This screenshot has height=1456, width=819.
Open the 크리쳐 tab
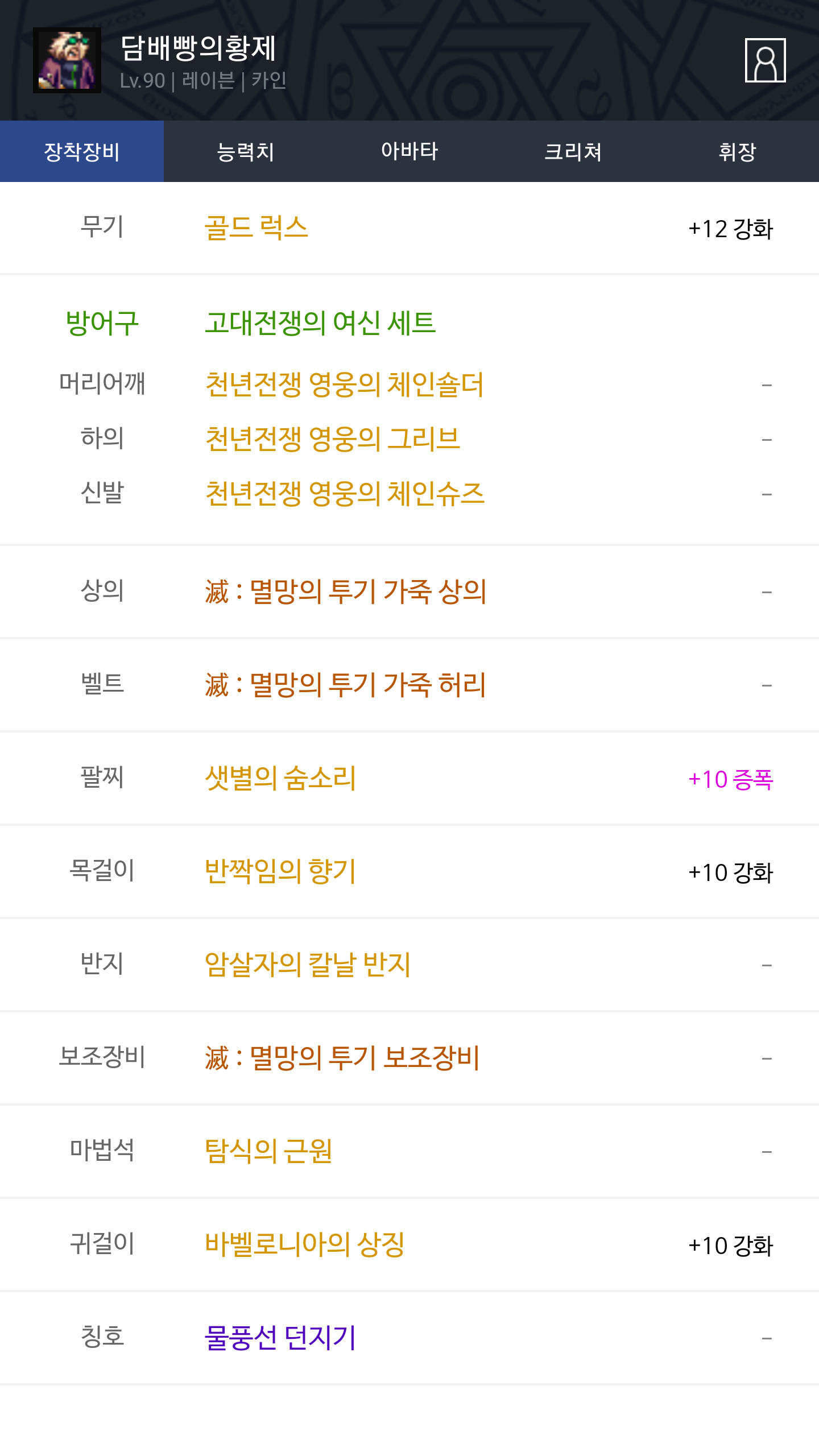pyautogui.click(x=573, y=152)
